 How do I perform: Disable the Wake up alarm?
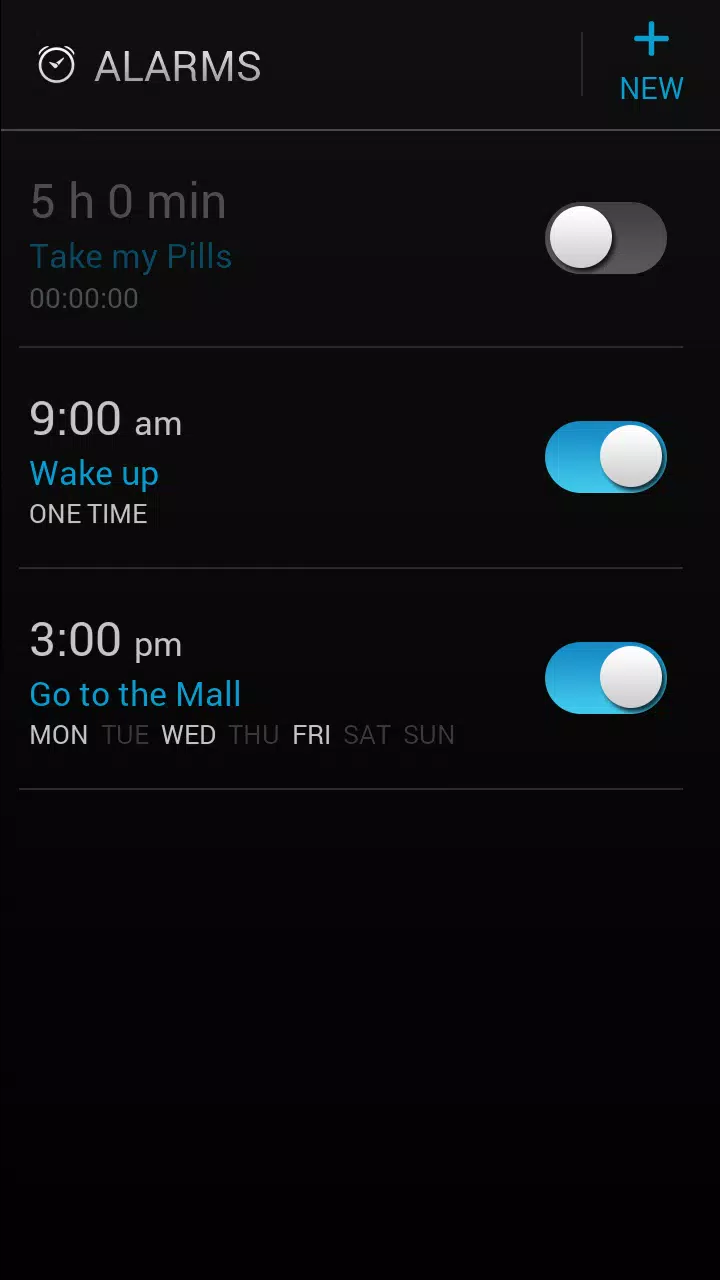(606, 457)
